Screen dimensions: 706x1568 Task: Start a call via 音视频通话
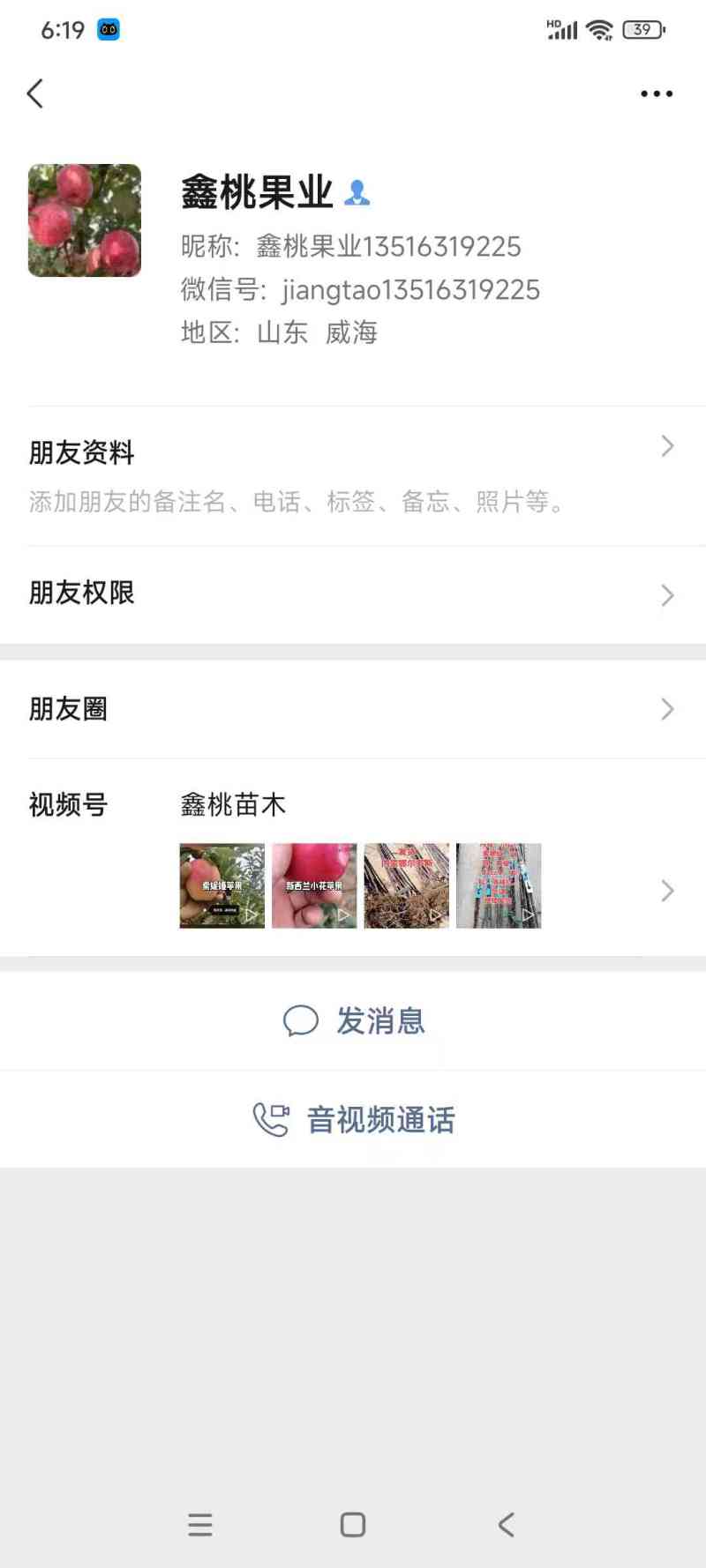353,1120
